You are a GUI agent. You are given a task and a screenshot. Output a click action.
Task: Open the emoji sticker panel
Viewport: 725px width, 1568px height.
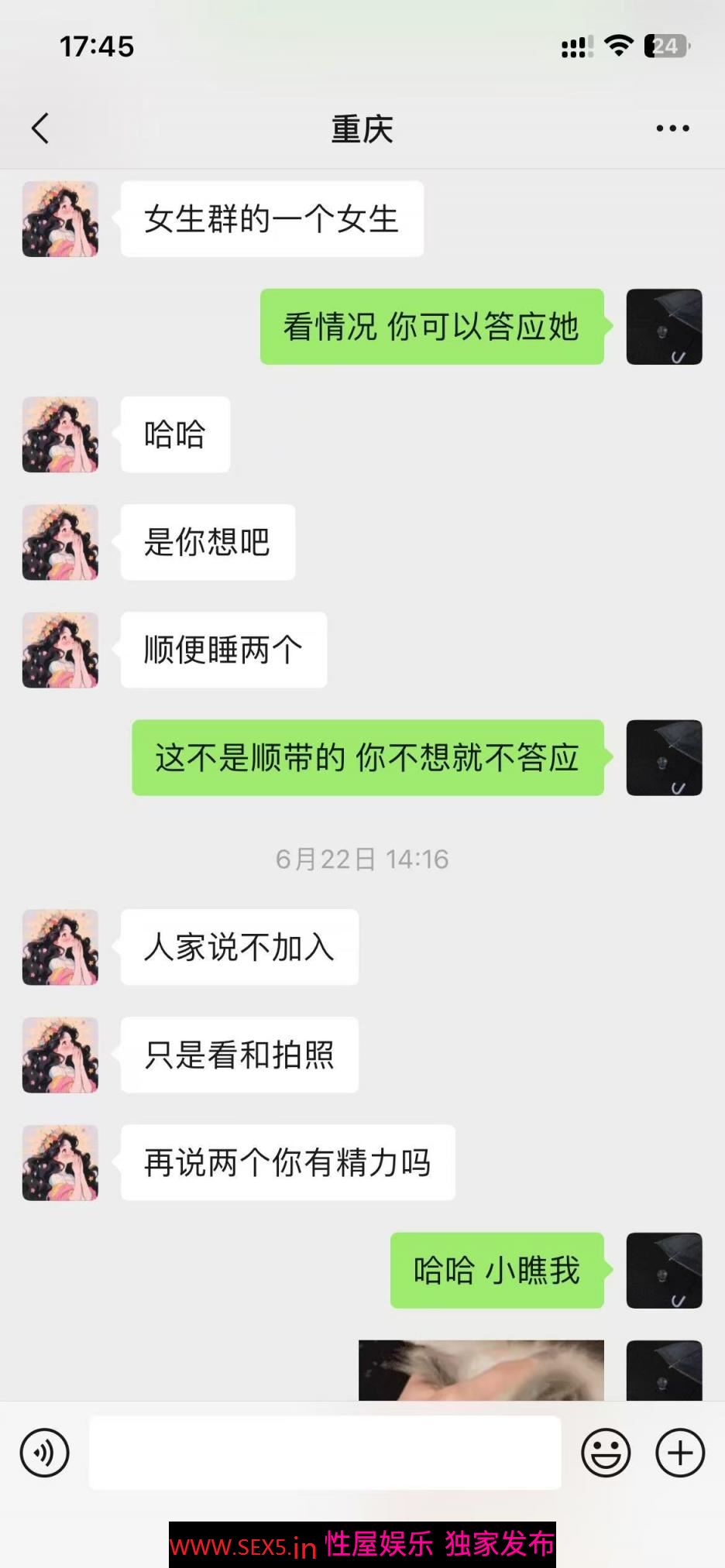click(x=606, y=1453)
